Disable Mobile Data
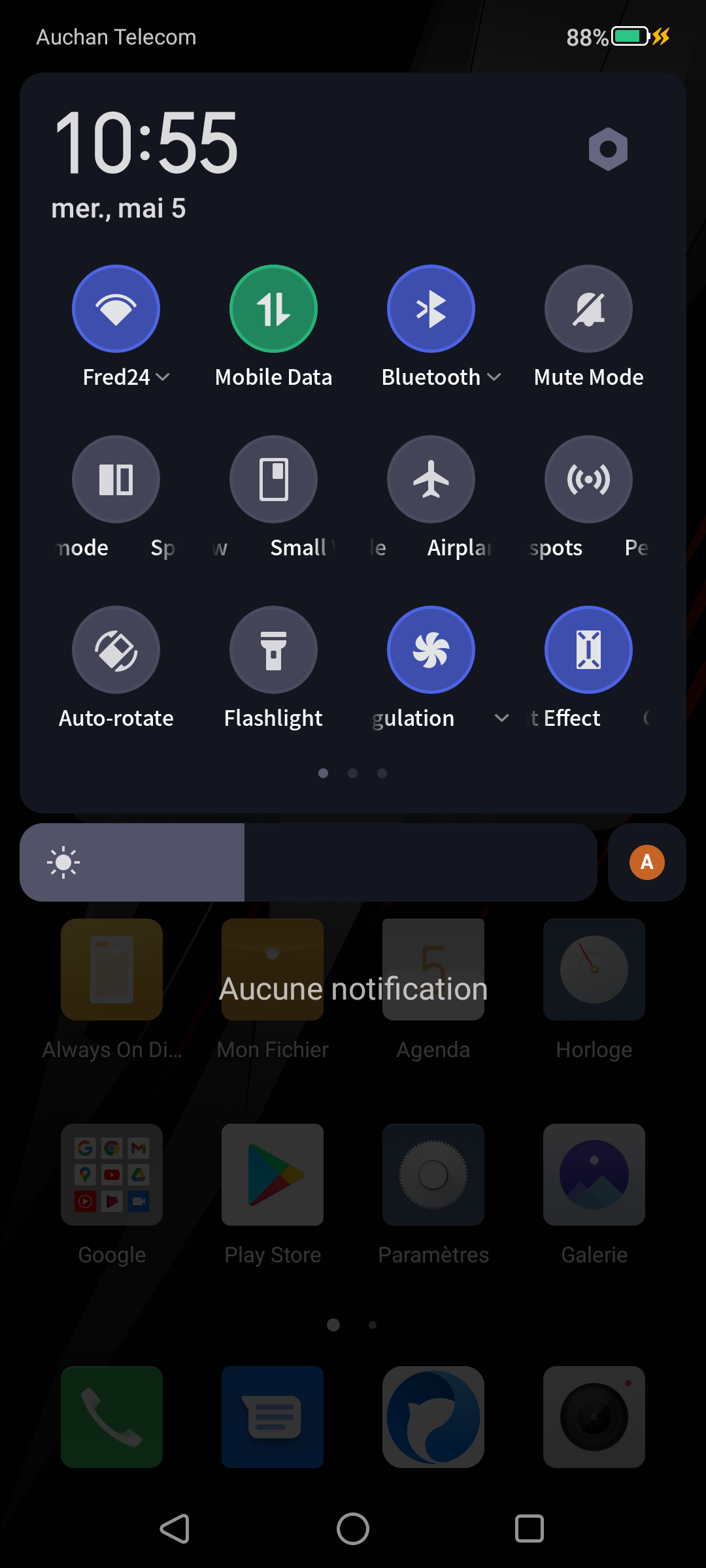Image resolution: width=706 pixels, height=1568 pixels. tap(273, 308)
